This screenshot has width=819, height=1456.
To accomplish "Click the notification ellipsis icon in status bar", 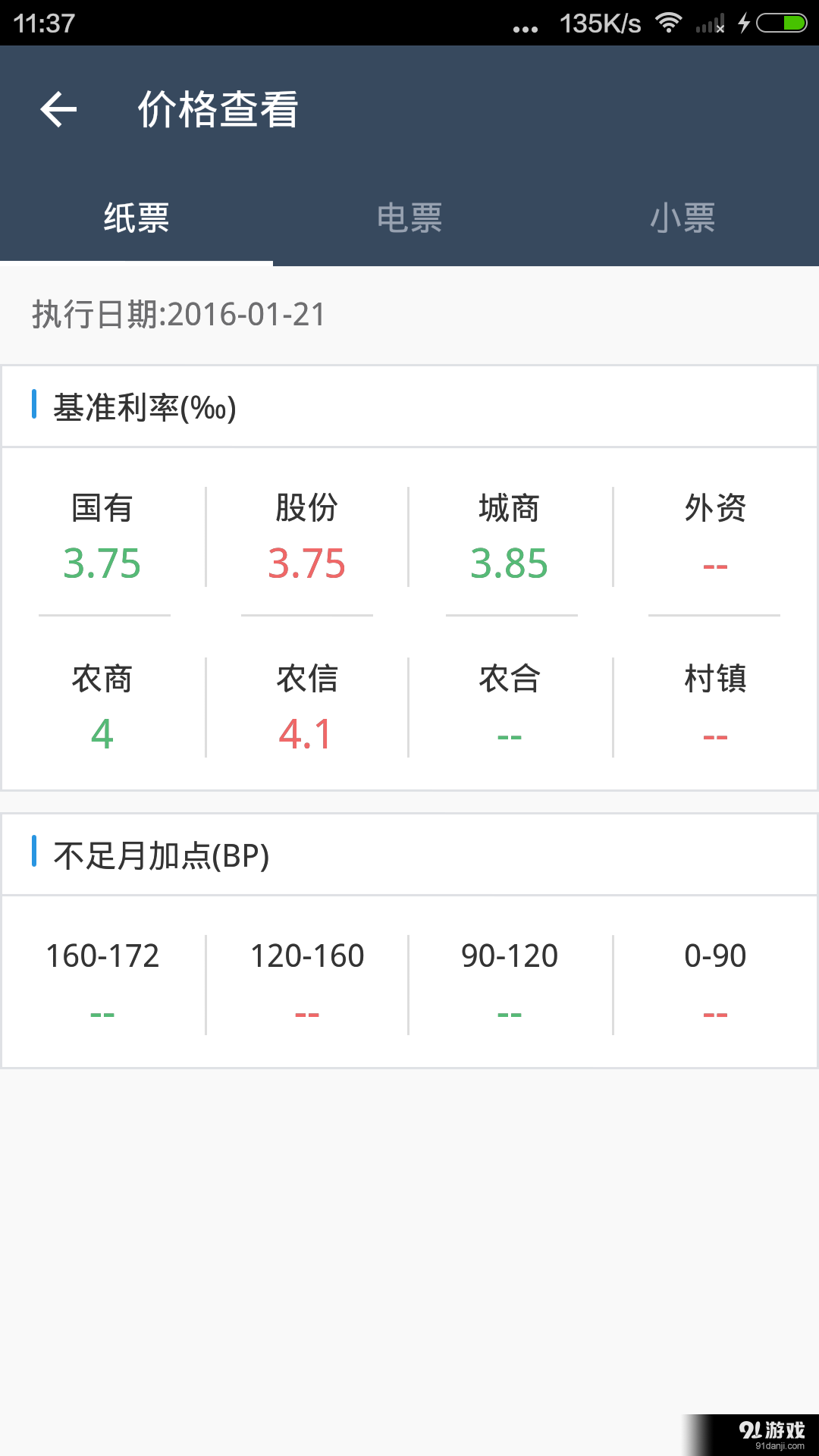I will coord(525,25).
